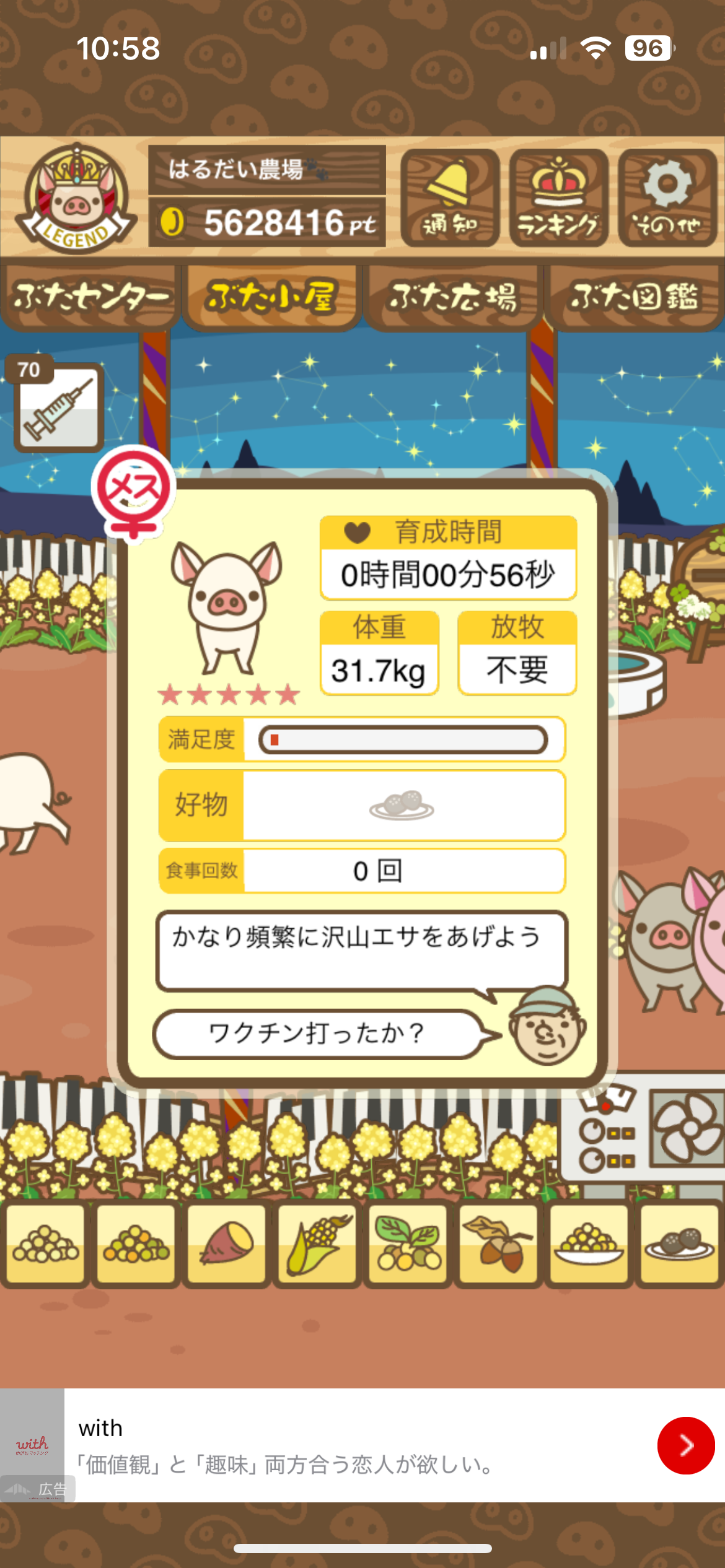Select the dark dumplings on a plate
Image resolution: width=725 pixels, height=1568 pixels.
tap(679, 1243)
